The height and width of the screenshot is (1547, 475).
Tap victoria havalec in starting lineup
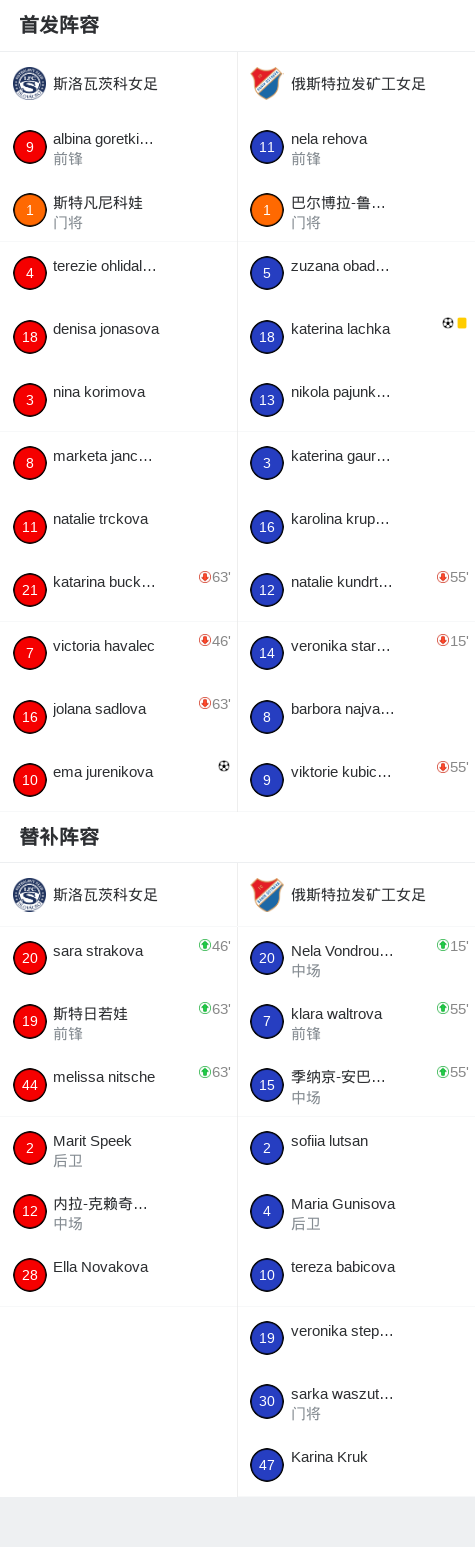(x=118, y=653)
